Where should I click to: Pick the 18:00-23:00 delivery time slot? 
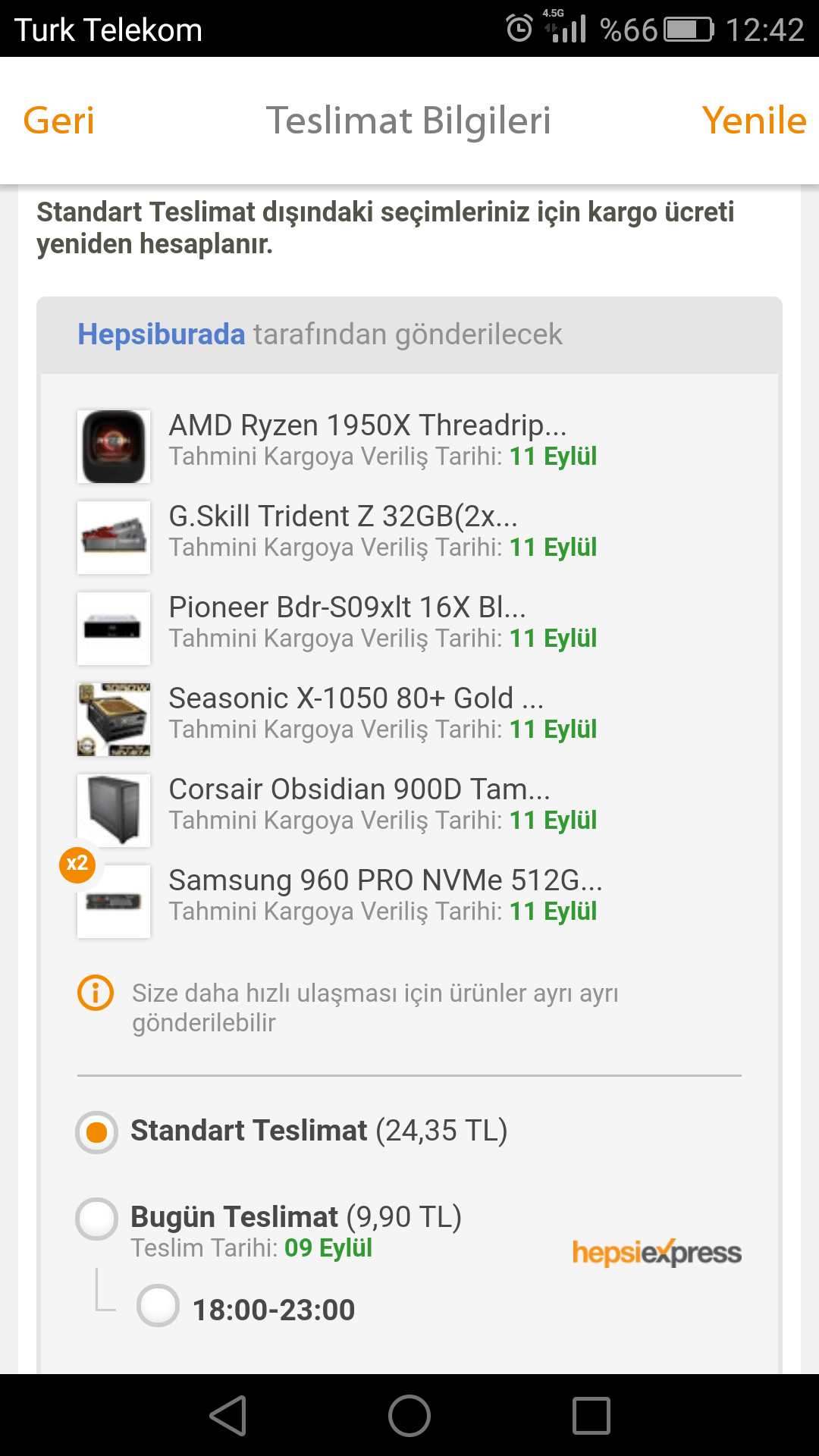click(158, 1305)
